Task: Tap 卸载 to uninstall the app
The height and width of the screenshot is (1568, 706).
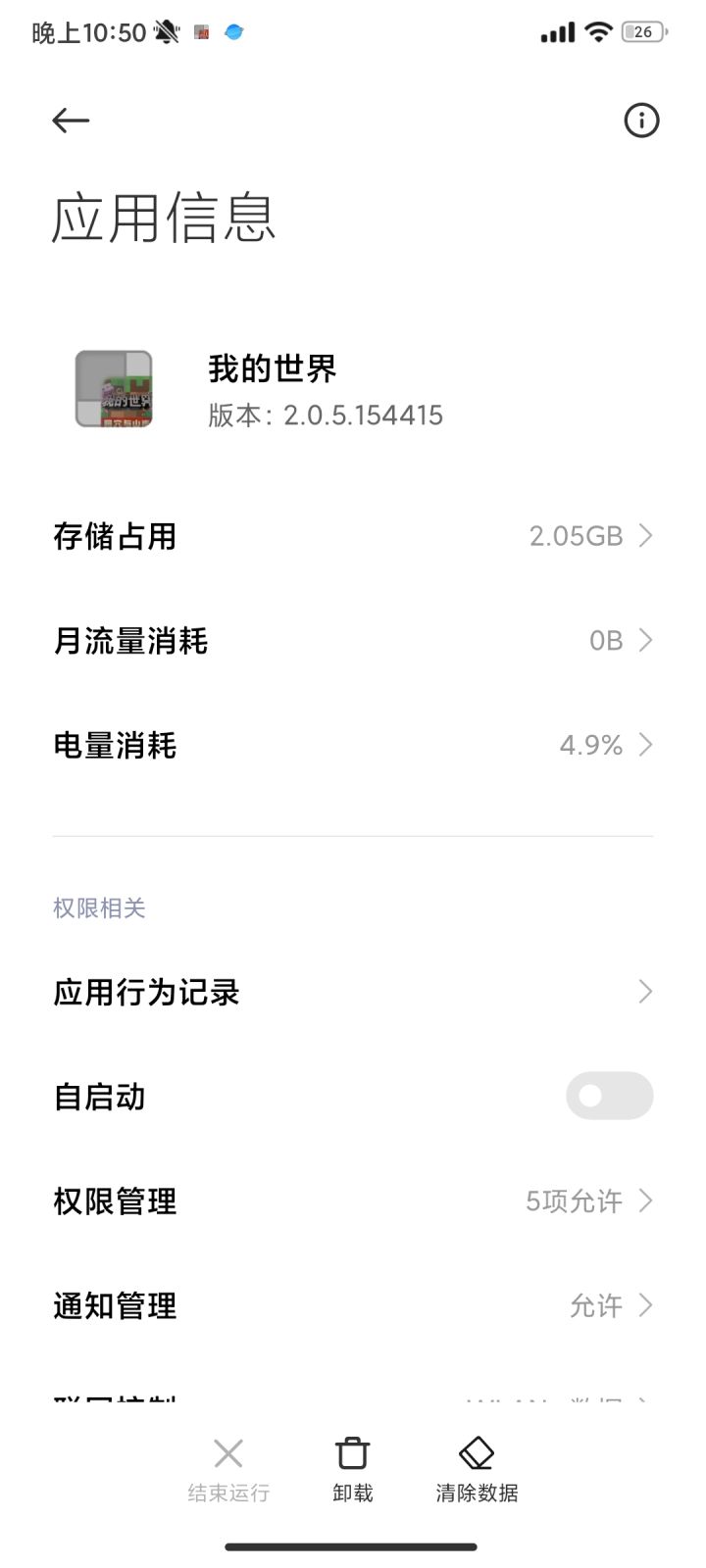Action: click(353, 1468)
